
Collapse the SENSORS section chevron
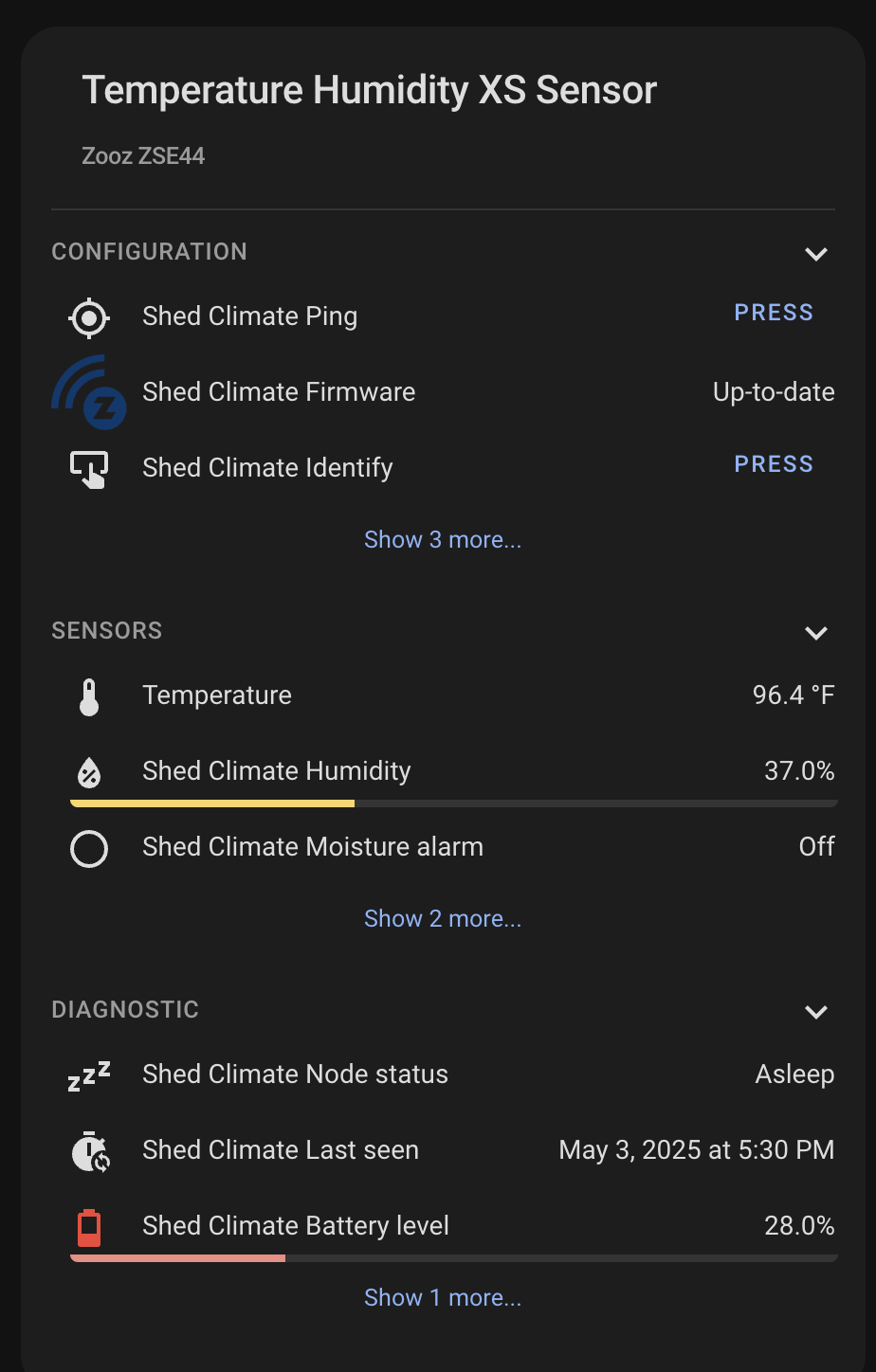816,633
